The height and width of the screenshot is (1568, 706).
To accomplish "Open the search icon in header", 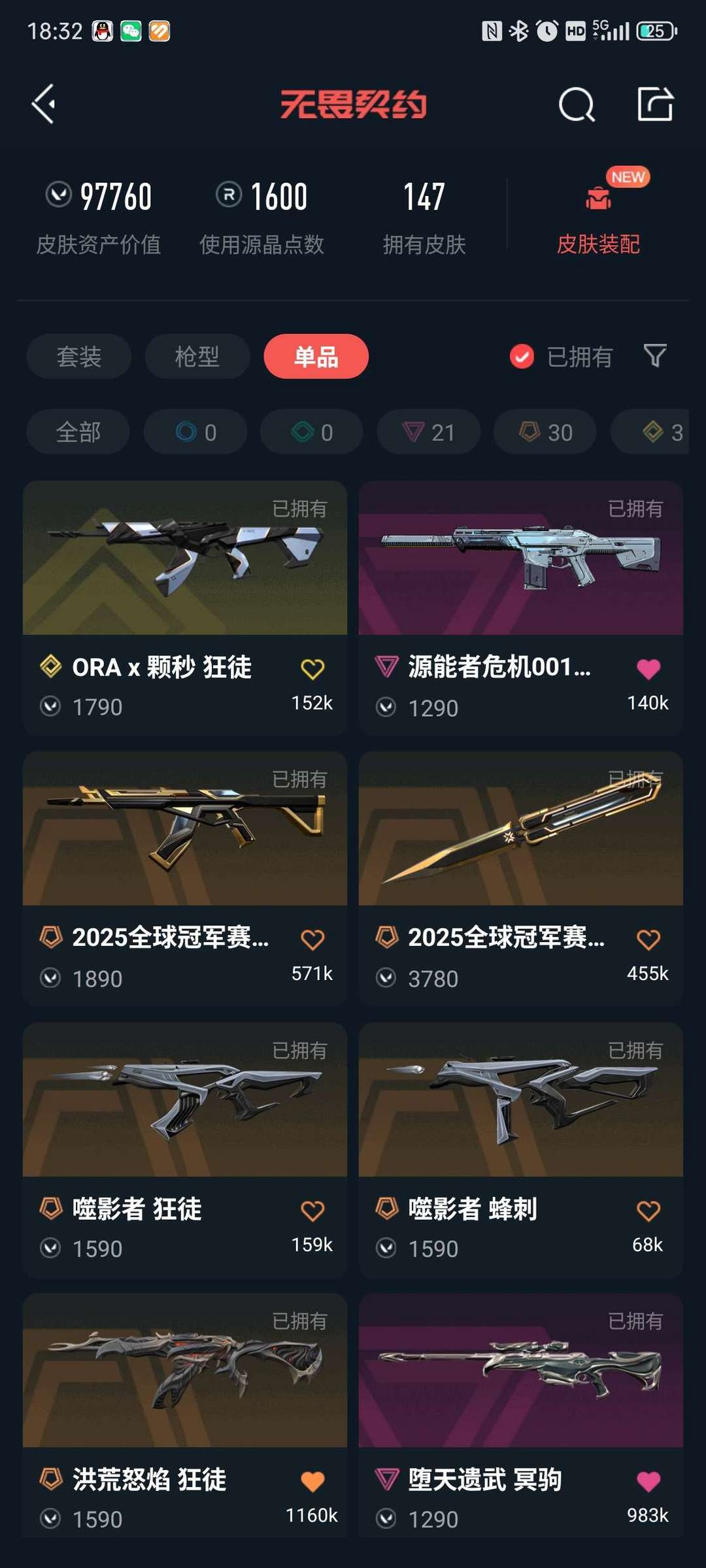I will point(576,105).
